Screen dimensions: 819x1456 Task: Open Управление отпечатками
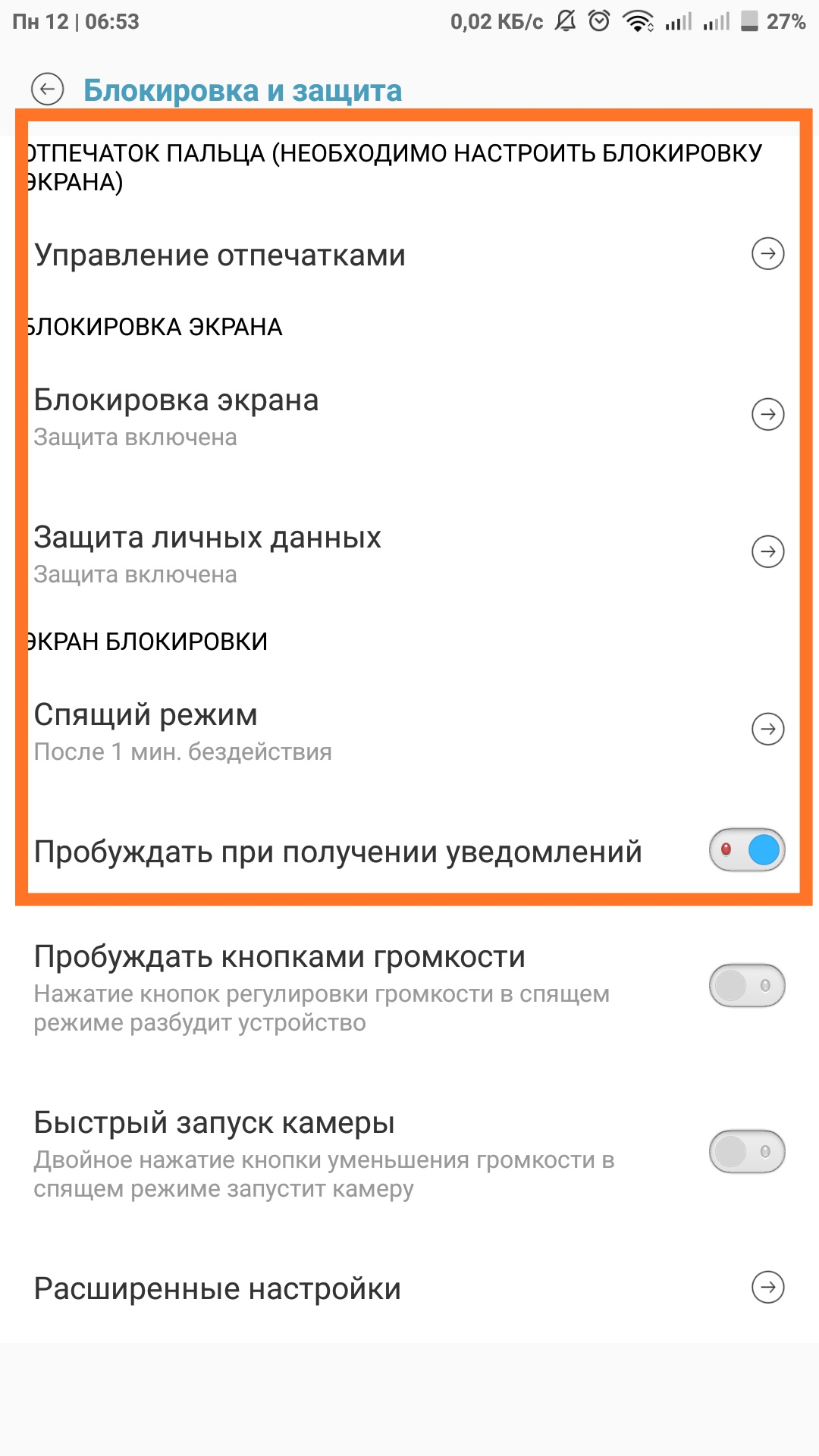coord(409,254)
